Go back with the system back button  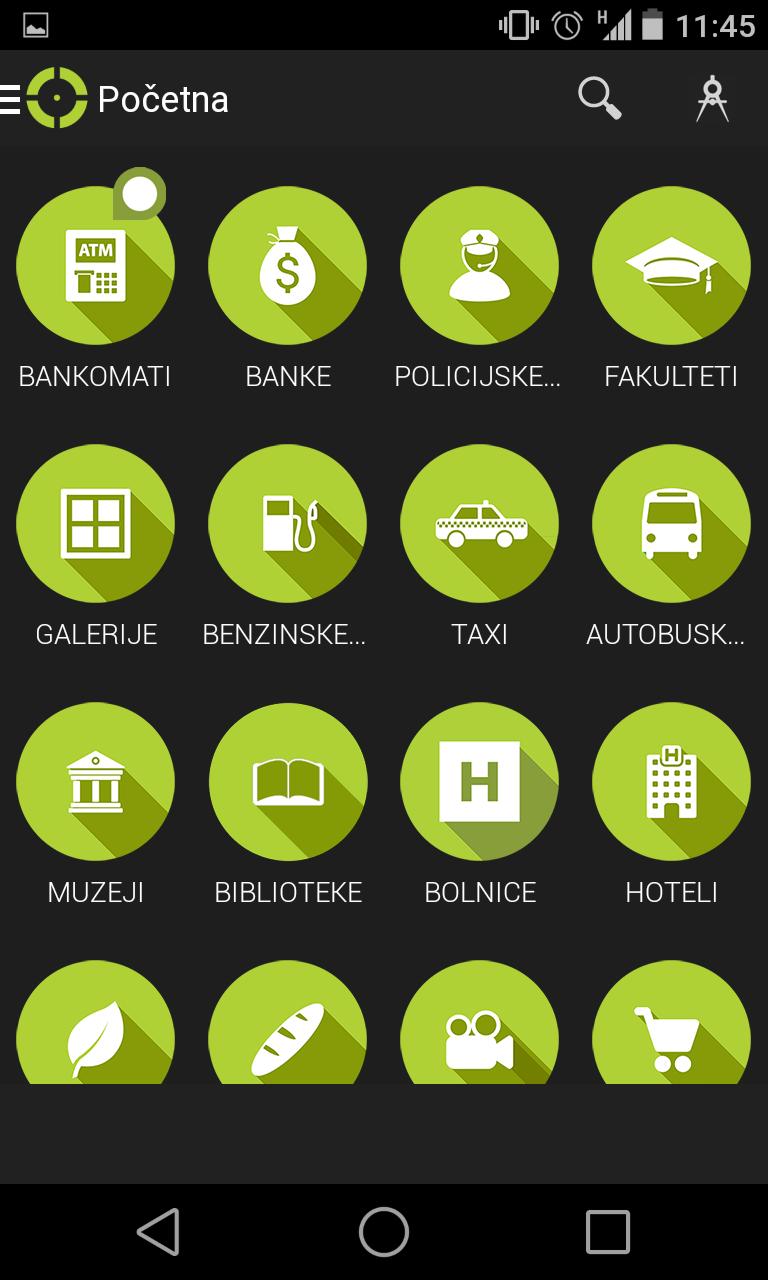(x=158, y=1231)
